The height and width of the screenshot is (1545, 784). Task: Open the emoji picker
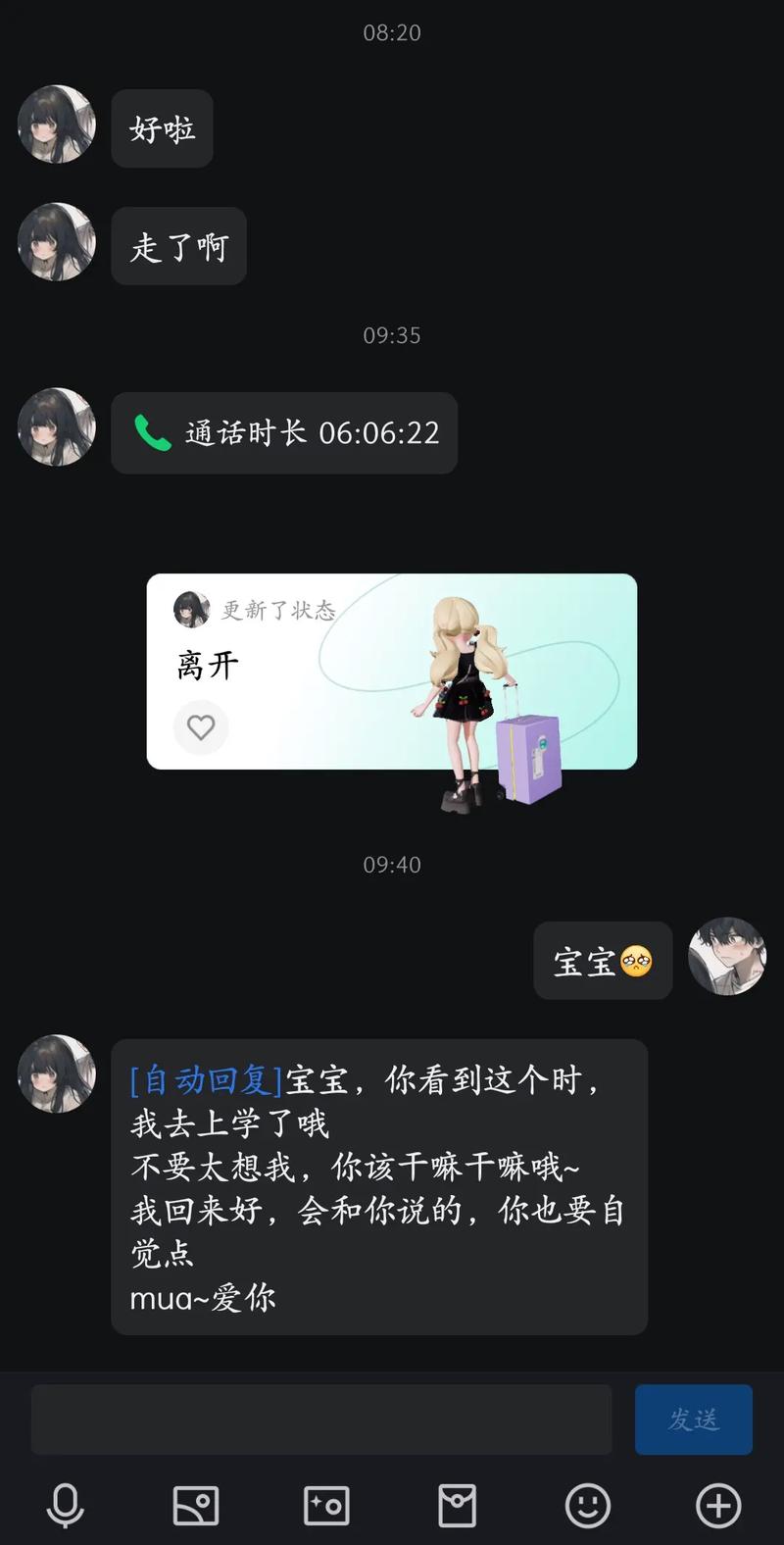[x=588, y=1505]
